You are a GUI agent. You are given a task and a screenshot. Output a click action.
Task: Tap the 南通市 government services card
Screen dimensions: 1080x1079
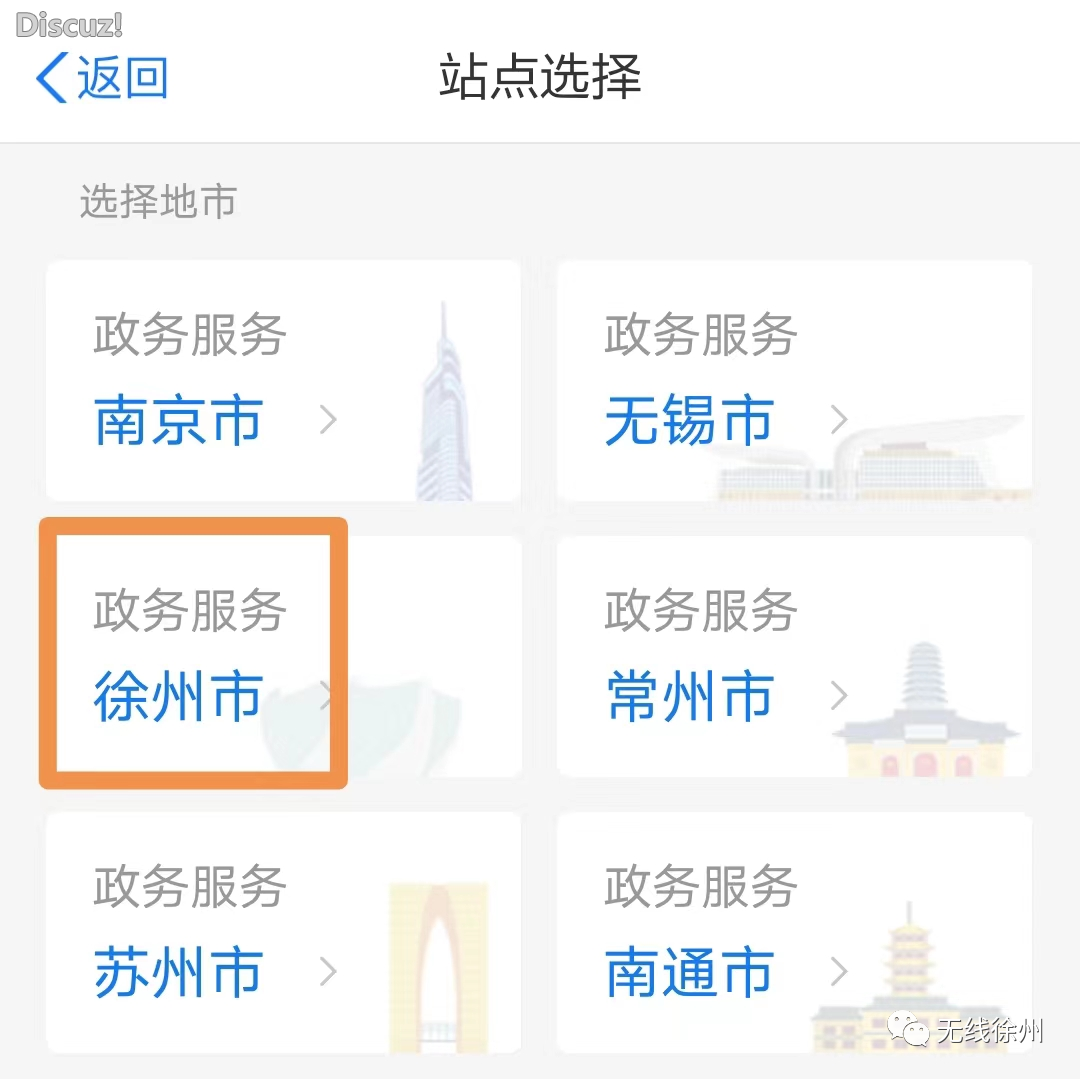[x=793, y=932]
